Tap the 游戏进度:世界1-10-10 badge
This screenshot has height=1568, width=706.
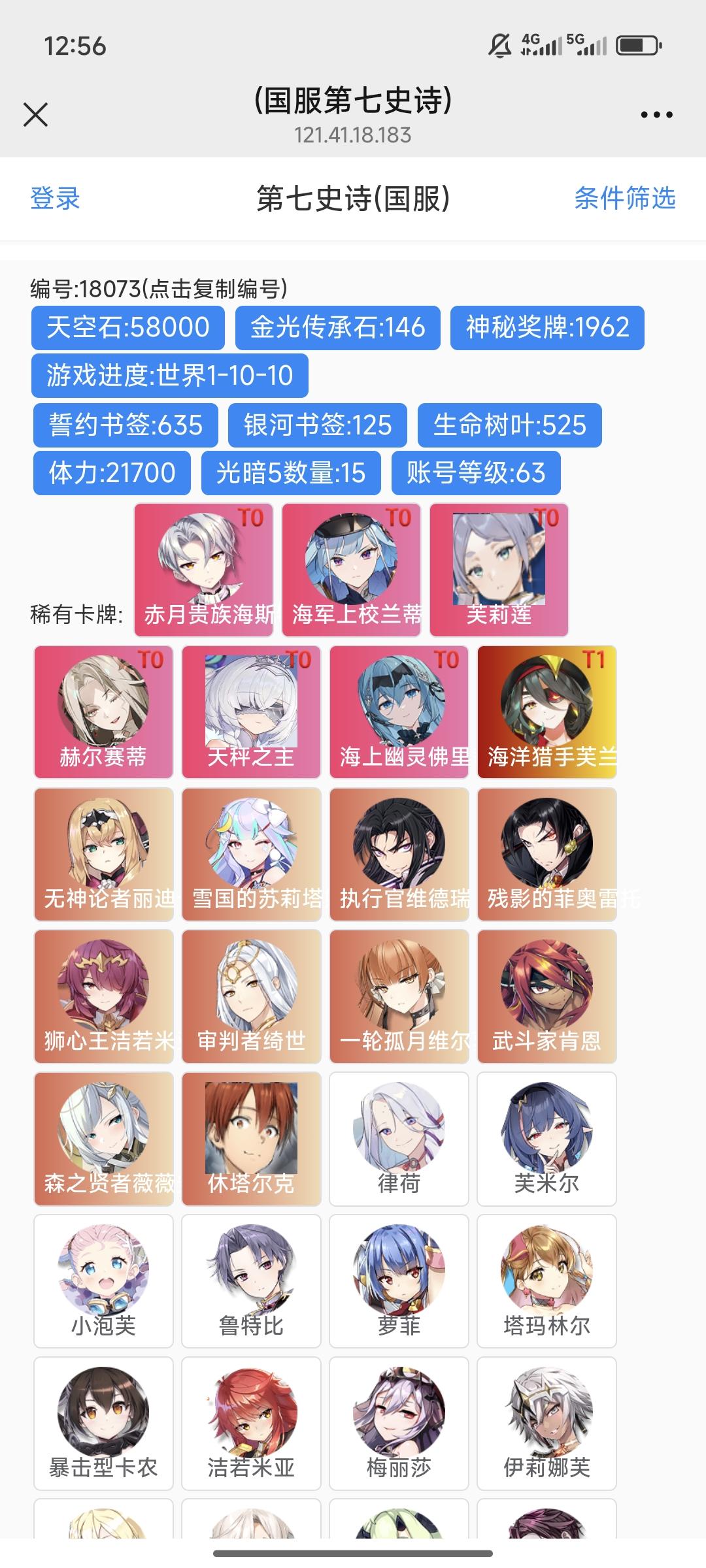point(169,375)
